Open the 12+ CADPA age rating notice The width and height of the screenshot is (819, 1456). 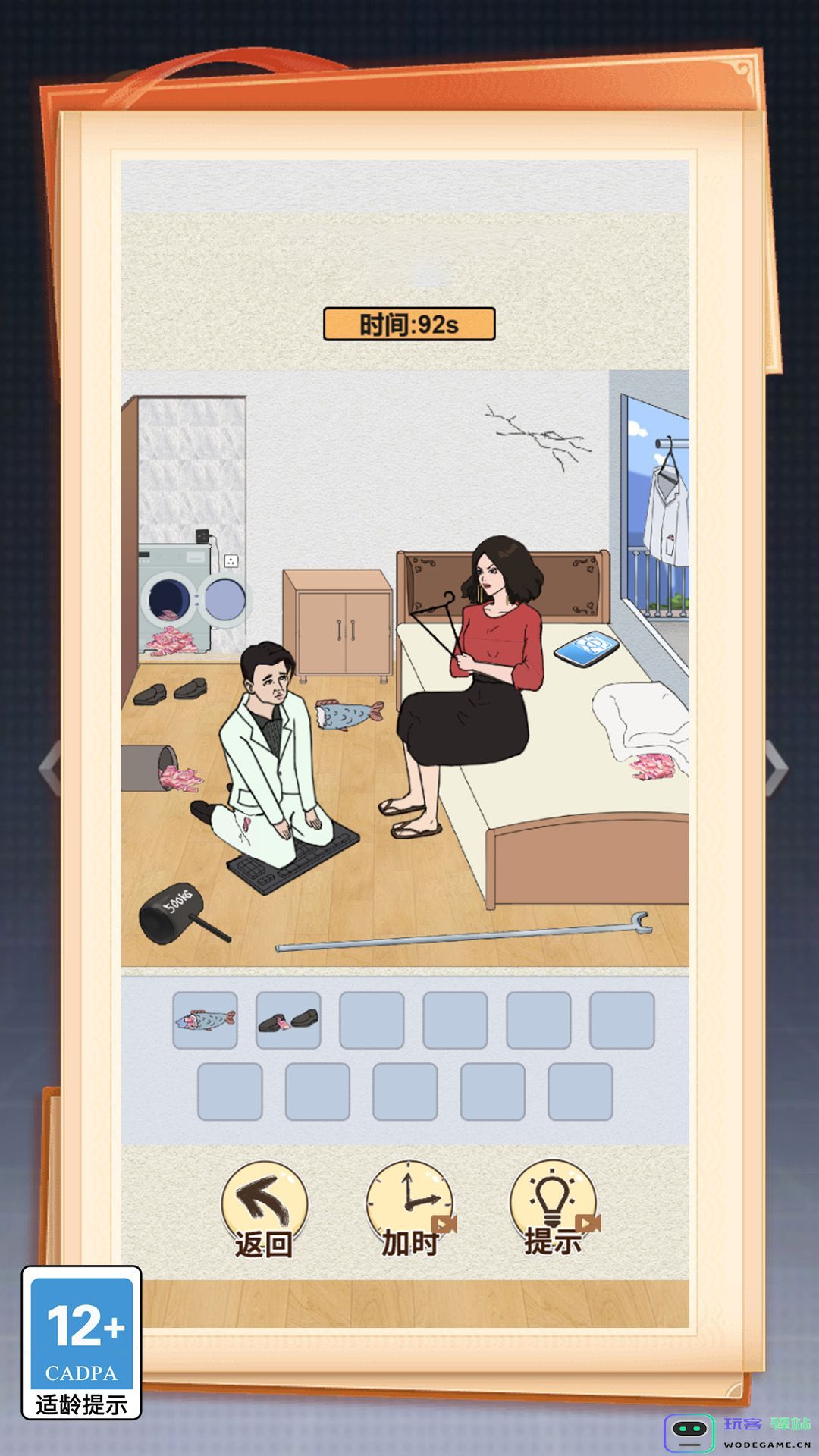82,1342
